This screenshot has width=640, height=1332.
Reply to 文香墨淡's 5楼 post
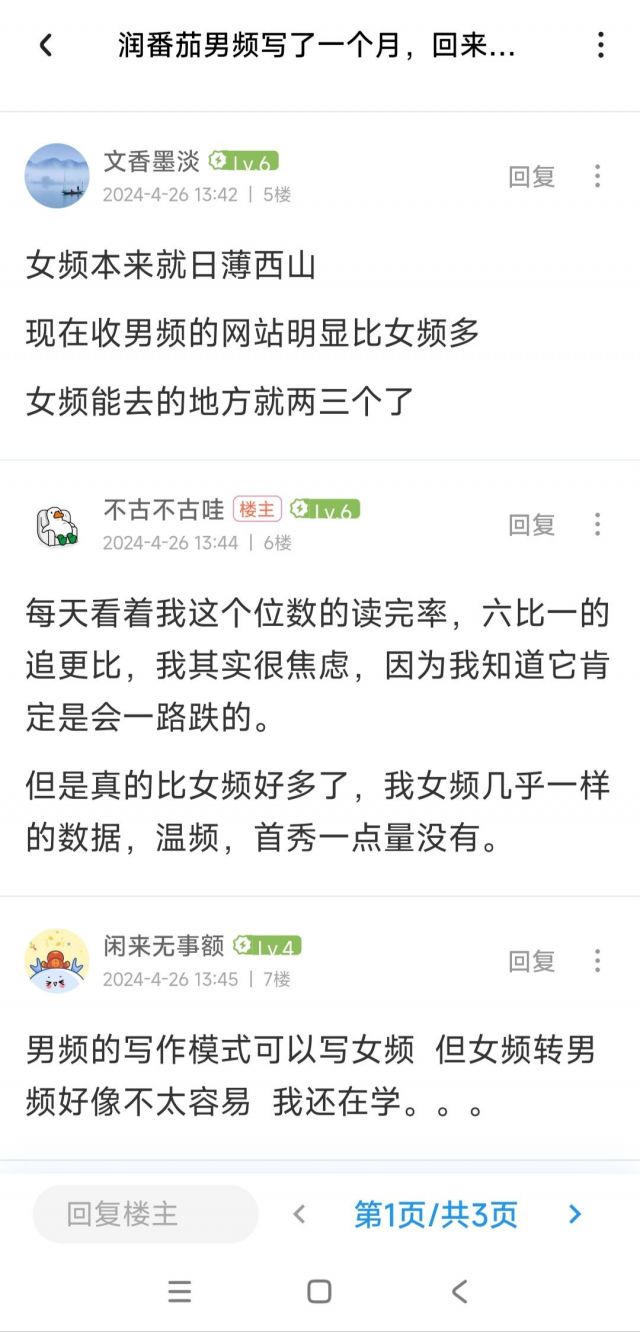click(x=531, y=177)
